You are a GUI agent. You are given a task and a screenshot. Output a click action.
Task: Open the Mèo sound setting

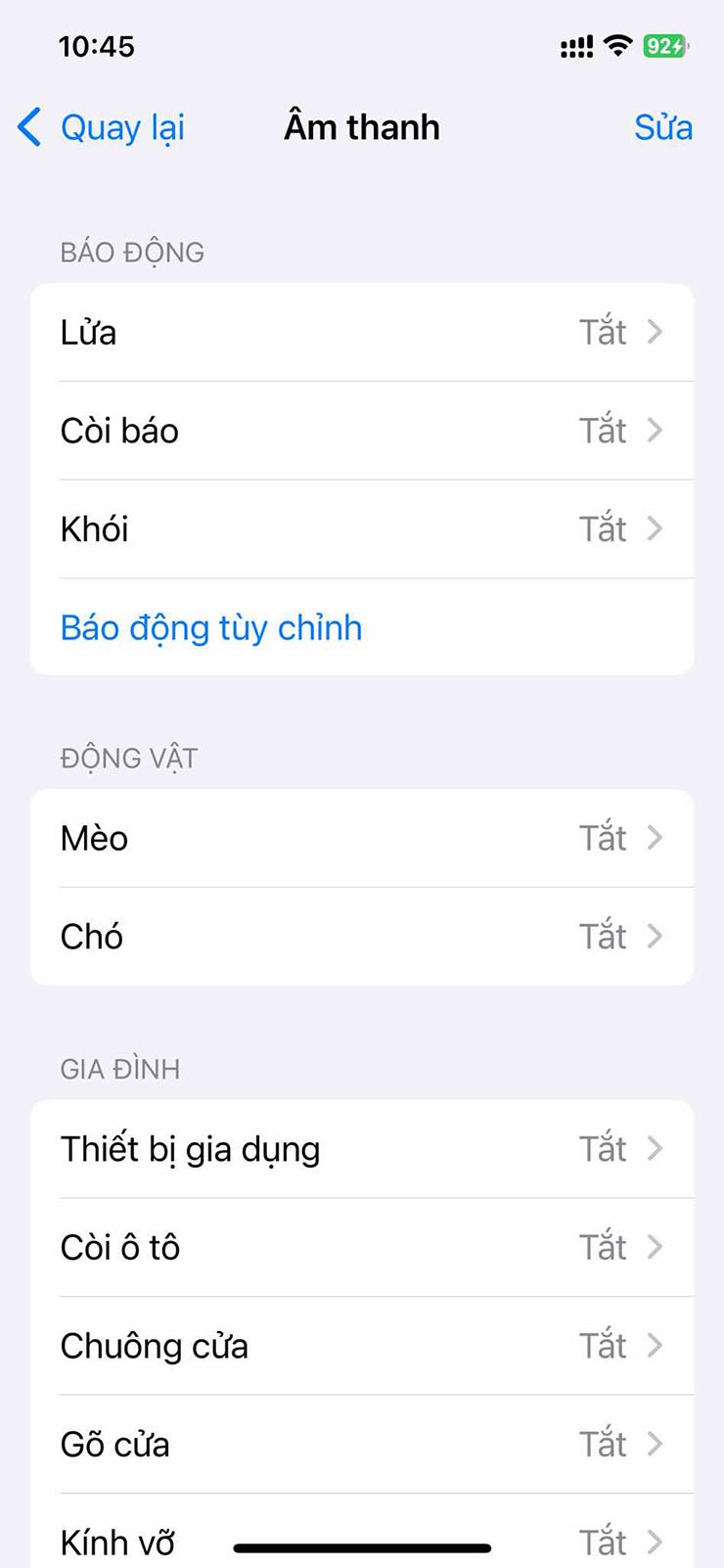point(362,839)
